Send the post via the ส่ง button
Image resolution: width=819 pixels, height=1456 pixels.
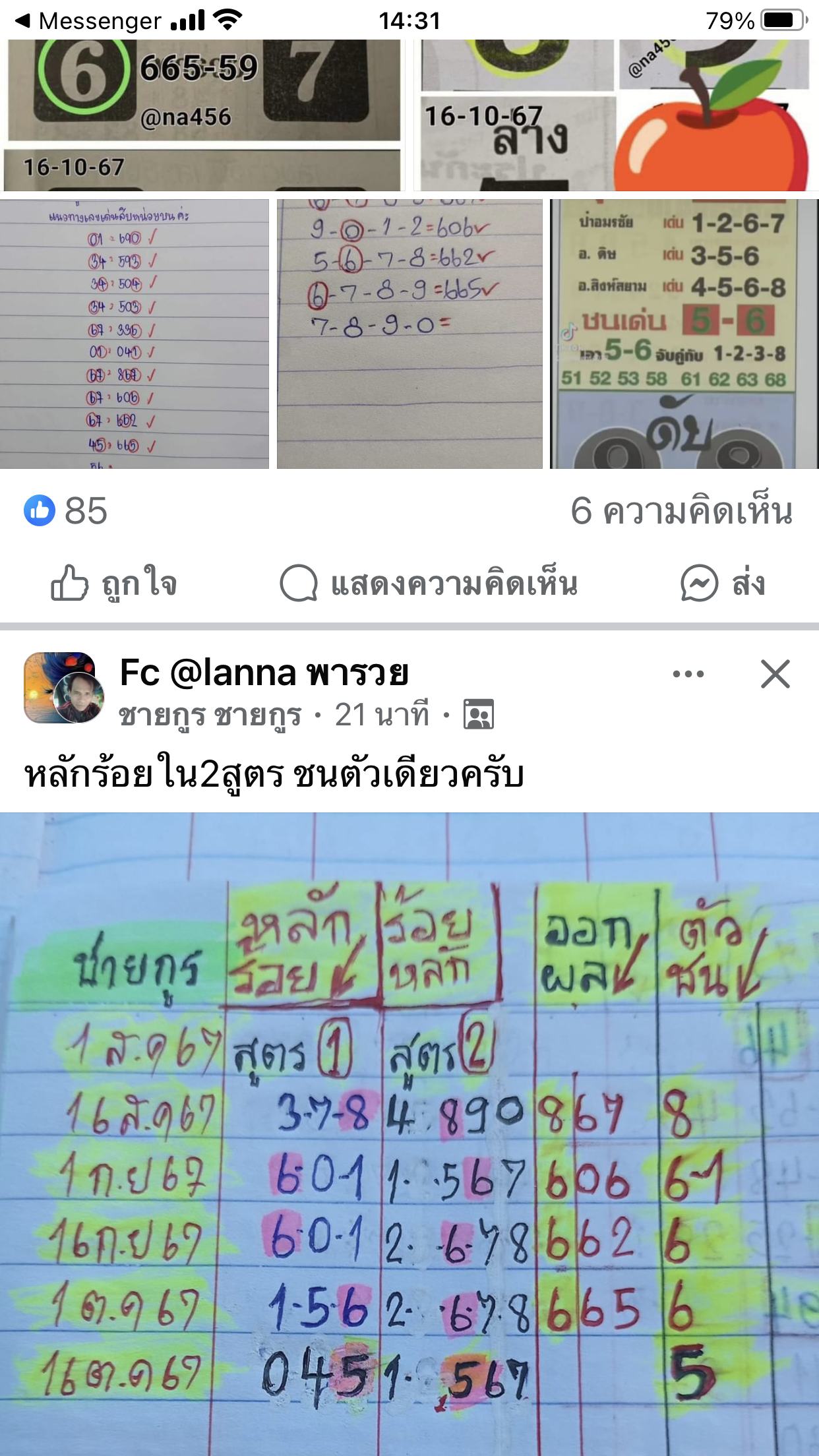723,584
